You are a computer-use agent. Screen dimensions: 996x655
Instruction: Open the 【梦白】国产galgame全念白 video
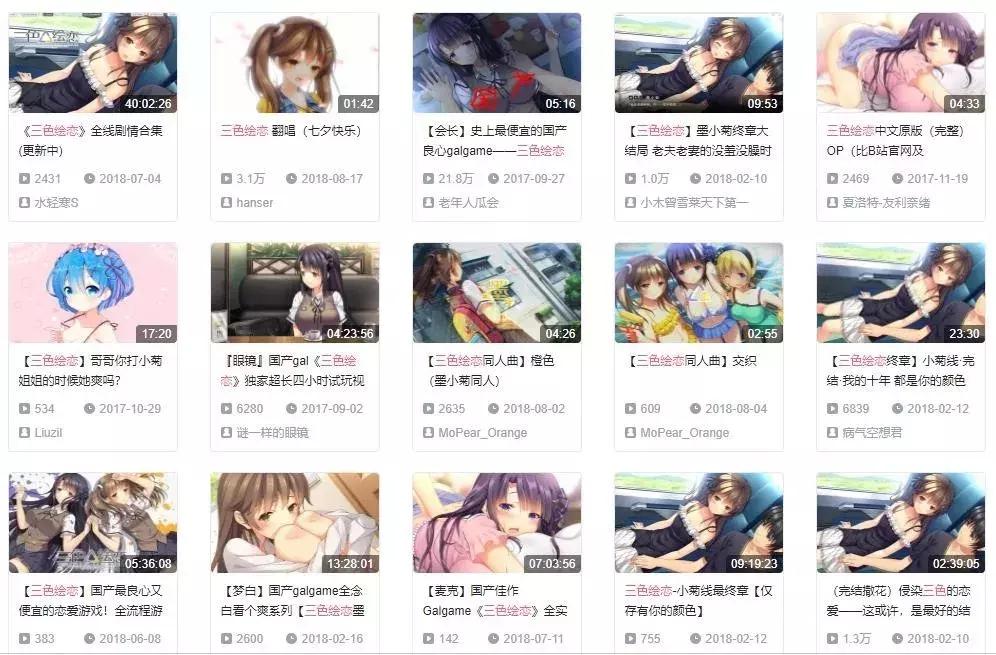[x=294, y=522]
